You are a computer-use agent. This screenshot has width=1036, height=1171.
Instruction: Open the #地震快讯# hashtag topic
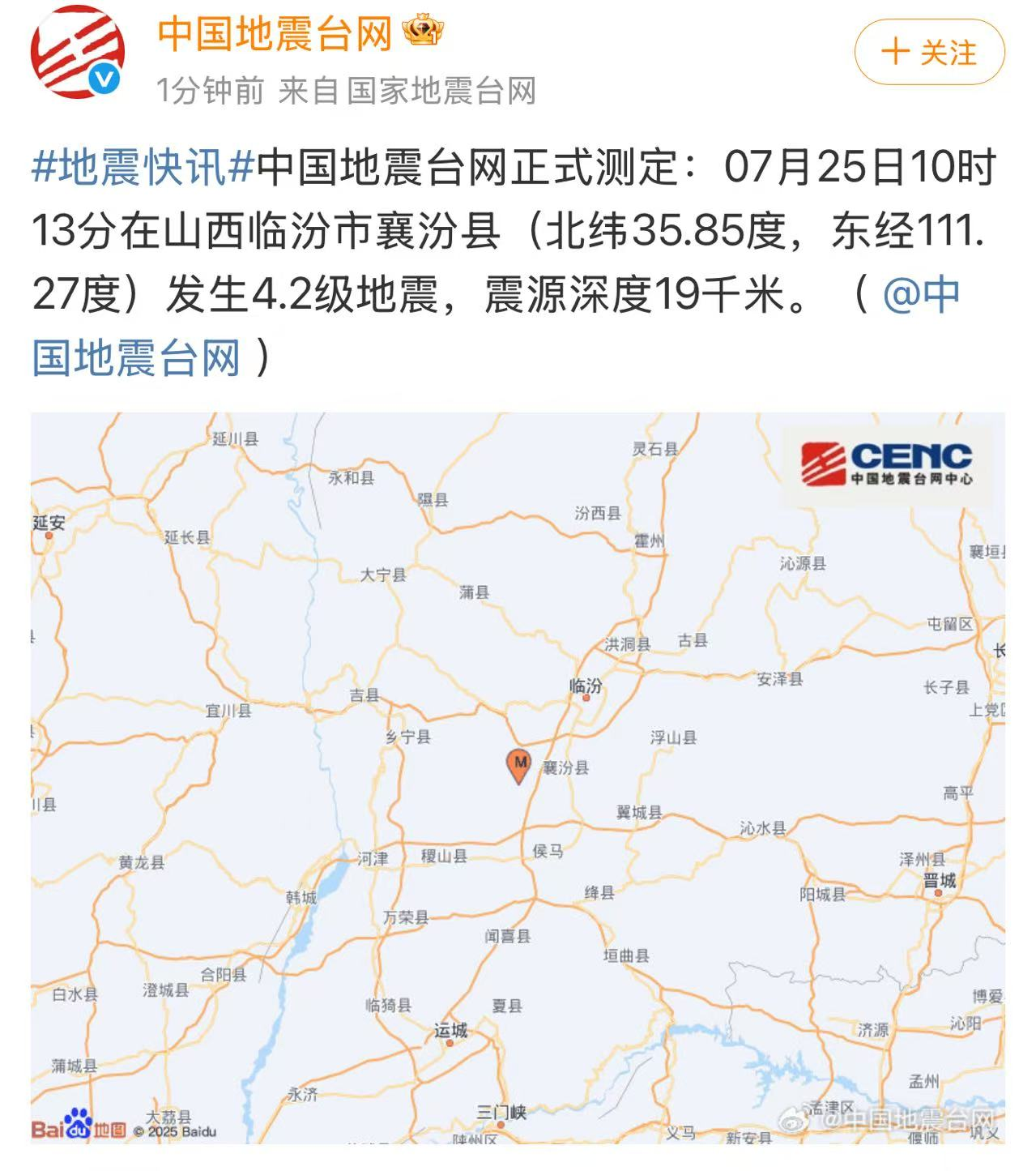point(143,168)
